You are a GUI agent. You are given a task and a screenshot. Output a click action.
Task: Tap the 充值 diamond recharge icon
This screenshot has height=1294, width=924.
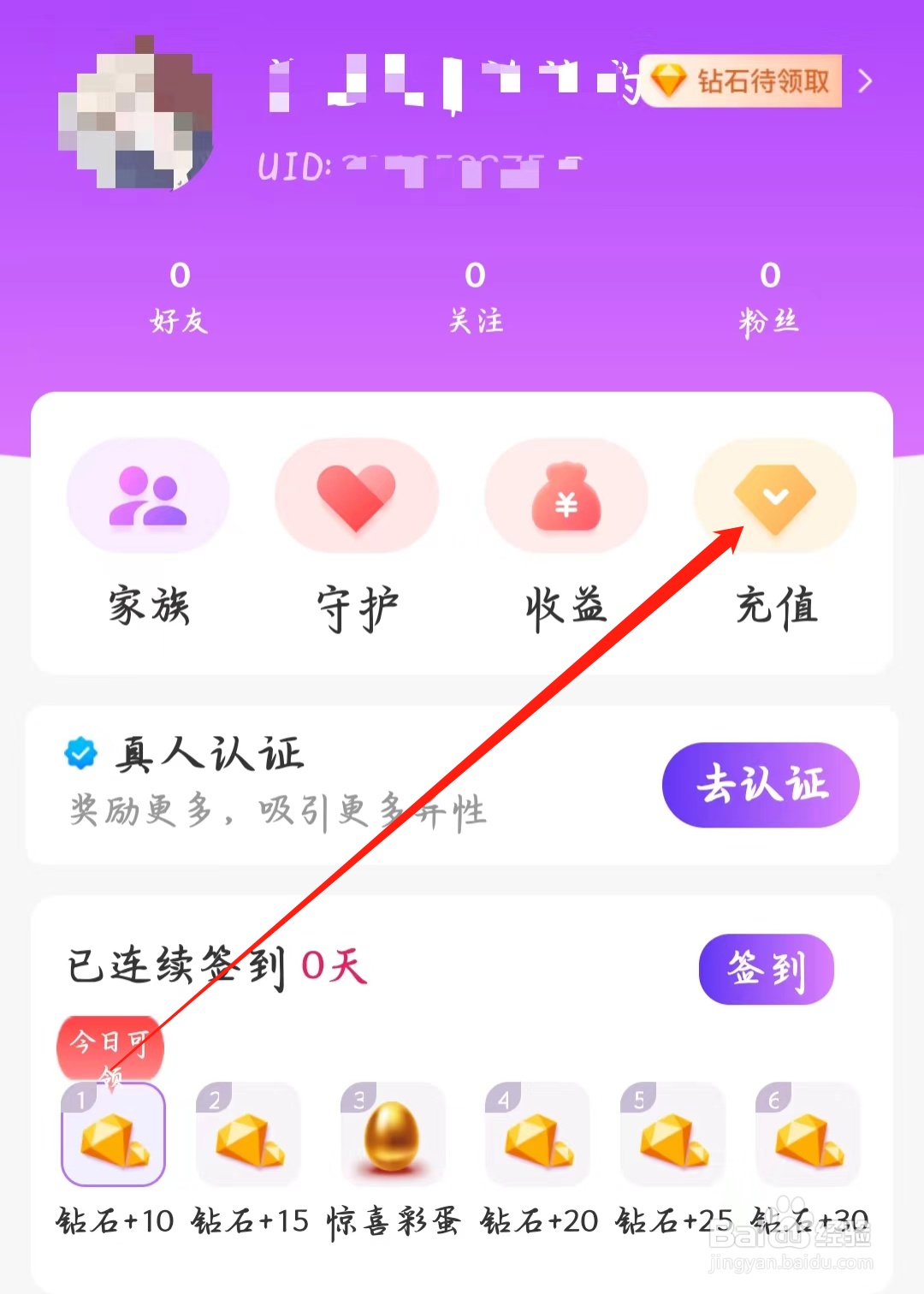774,496
